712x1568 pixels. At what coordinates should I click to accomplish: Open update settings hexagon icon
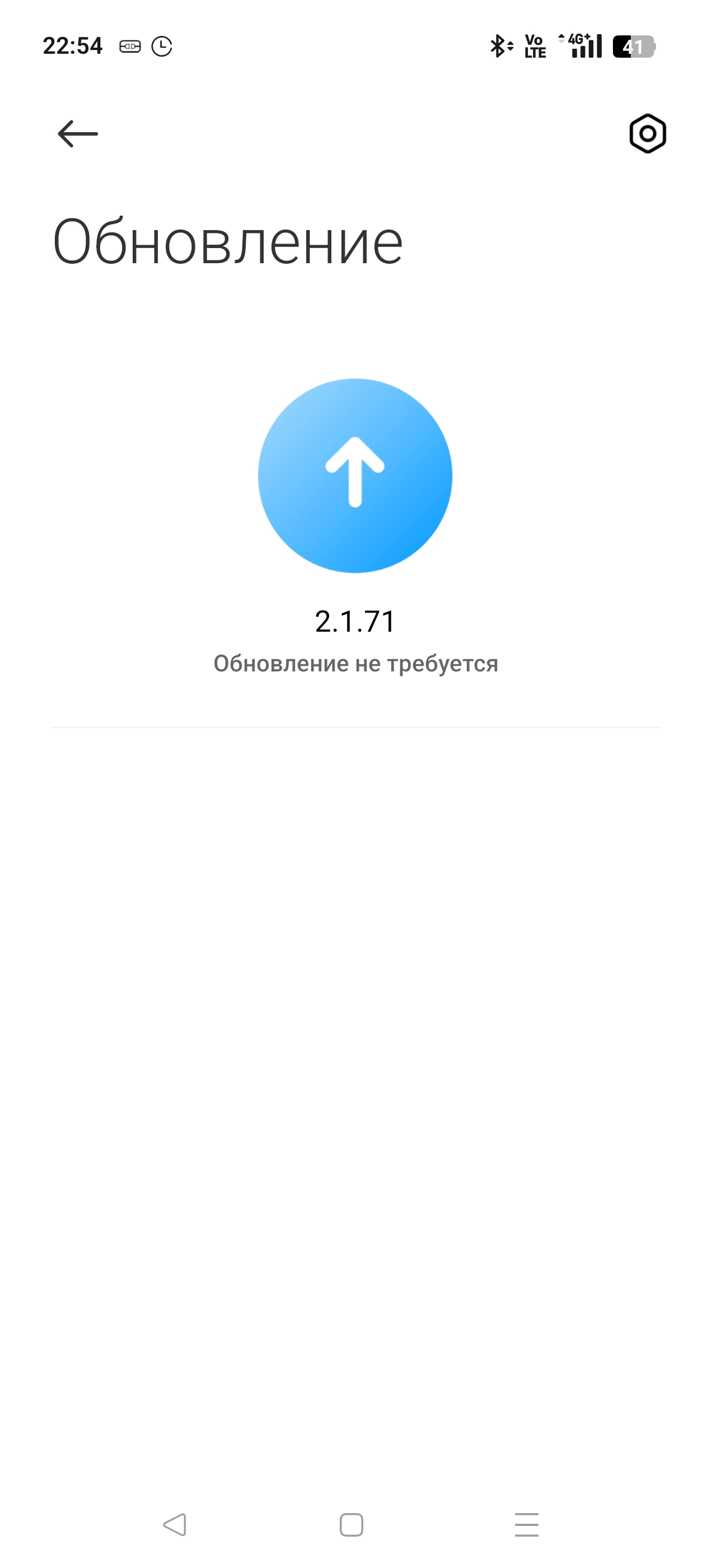coord(648,133)
